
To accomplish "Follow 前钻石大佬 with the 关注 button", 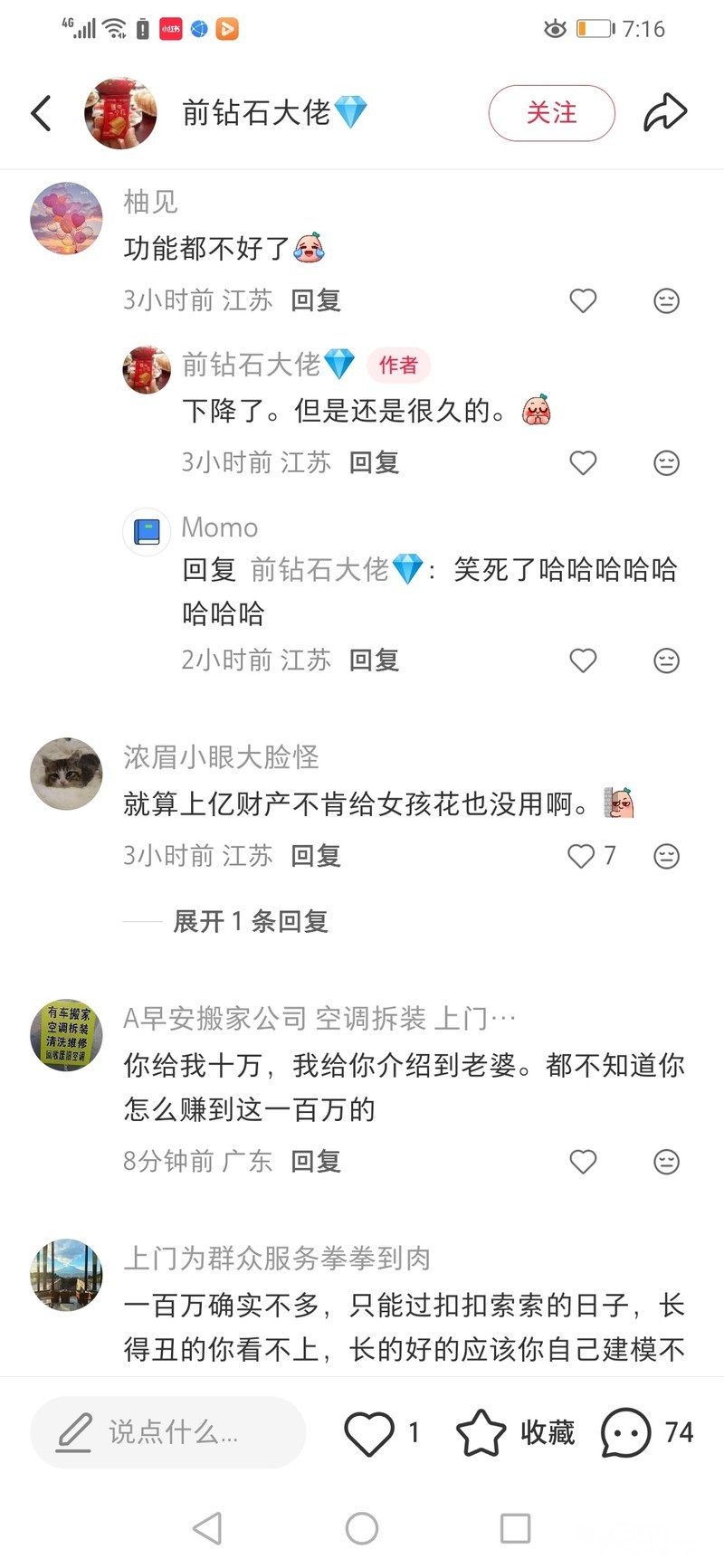I will coord(551,113).
